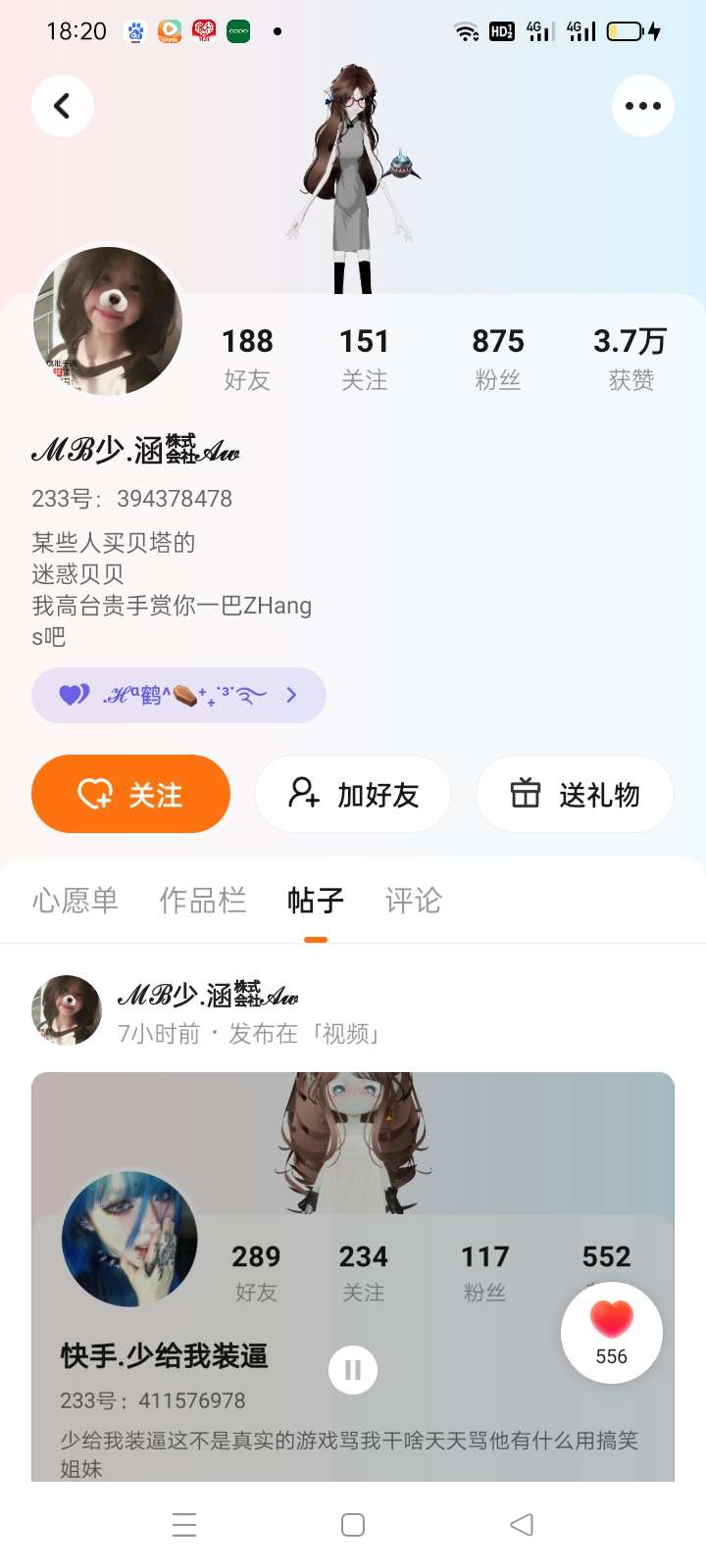
Task: Open the author avatar on the post
Action: (x=67, y=1009)
